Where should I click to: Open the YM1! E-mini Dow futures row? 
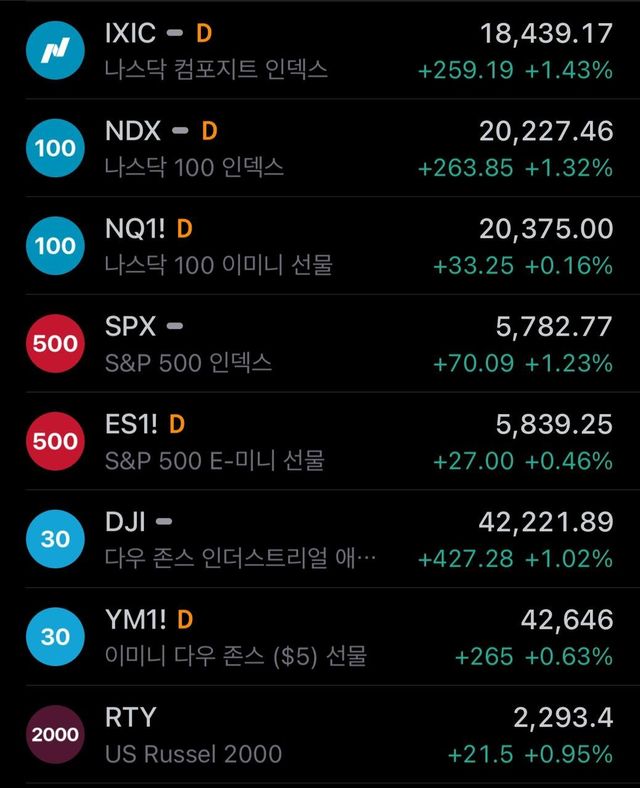pos(320,637)
